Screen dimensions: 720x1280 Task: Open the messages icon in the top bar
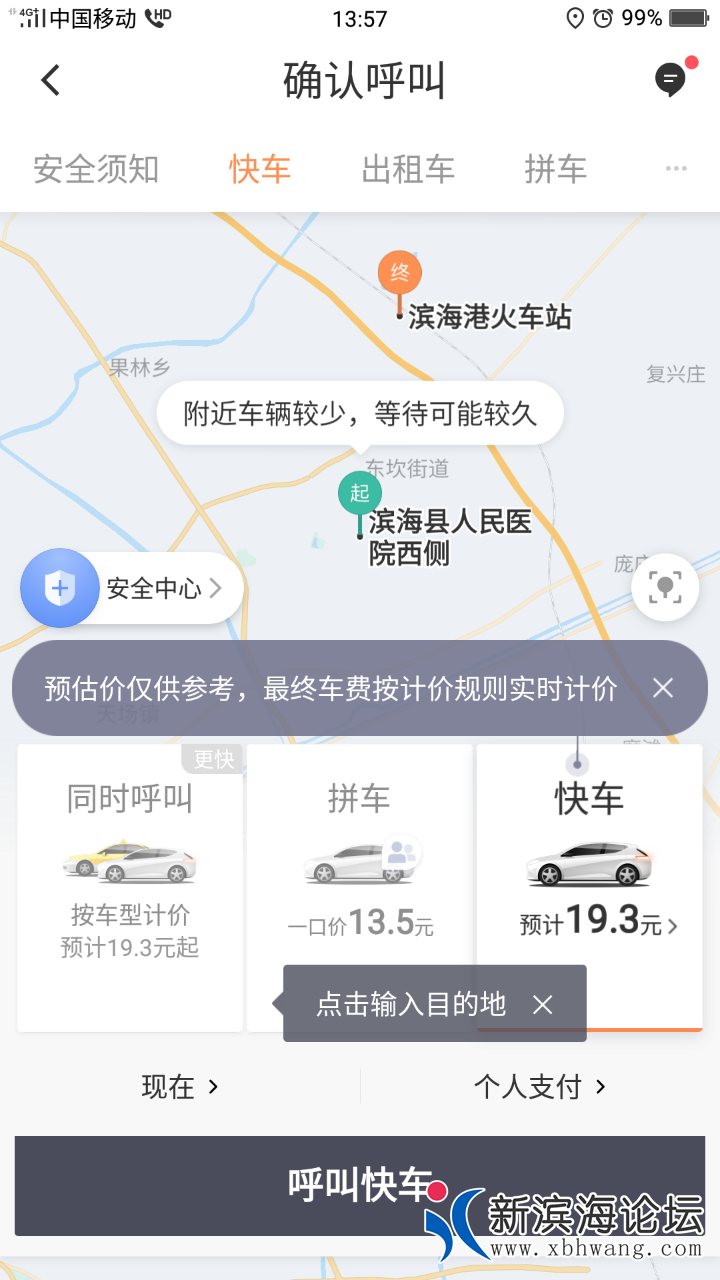pyautogui.click(x=671, y=79)
